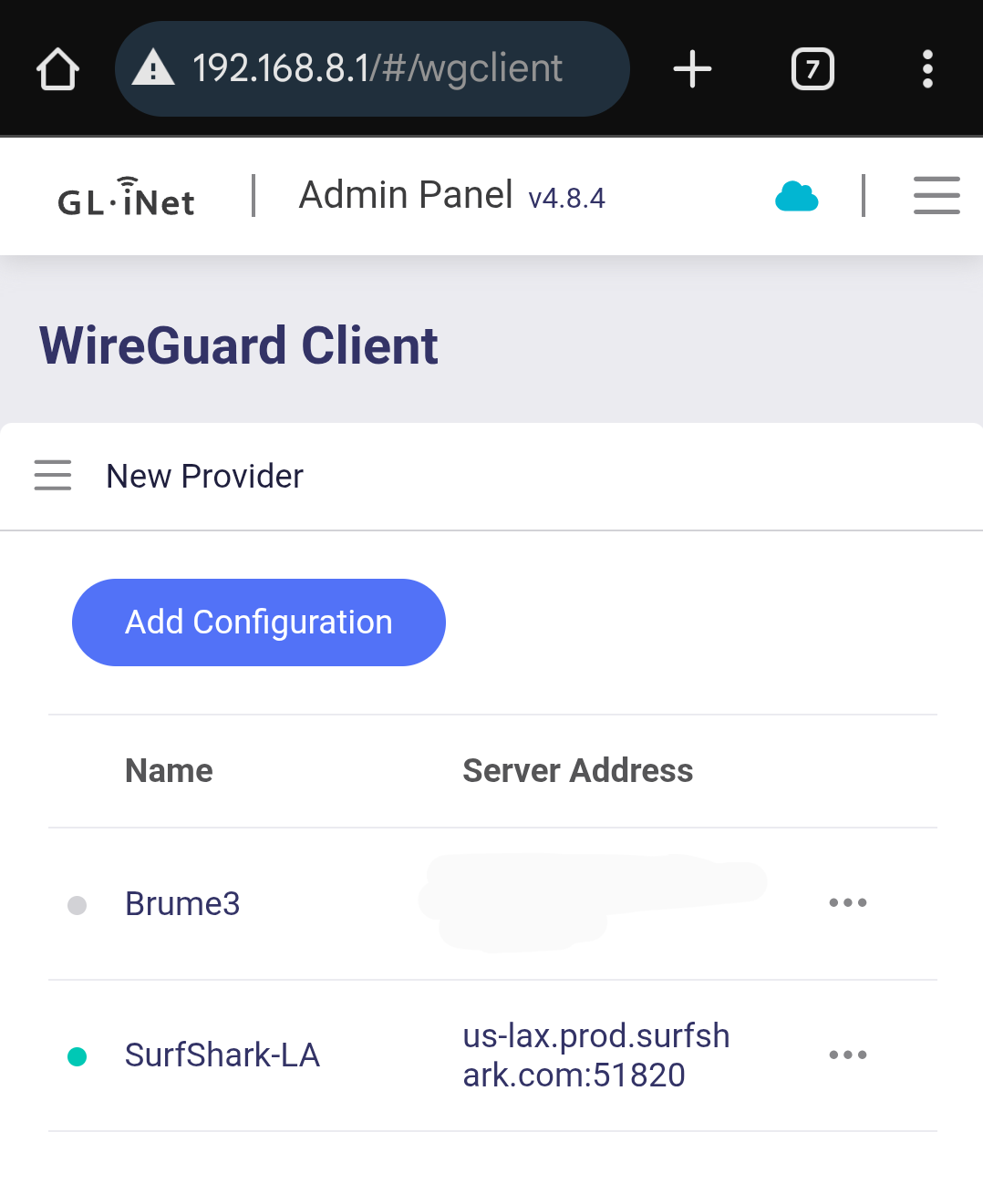Open the Admin Panel hamburger menu

[x=936, y=196]
